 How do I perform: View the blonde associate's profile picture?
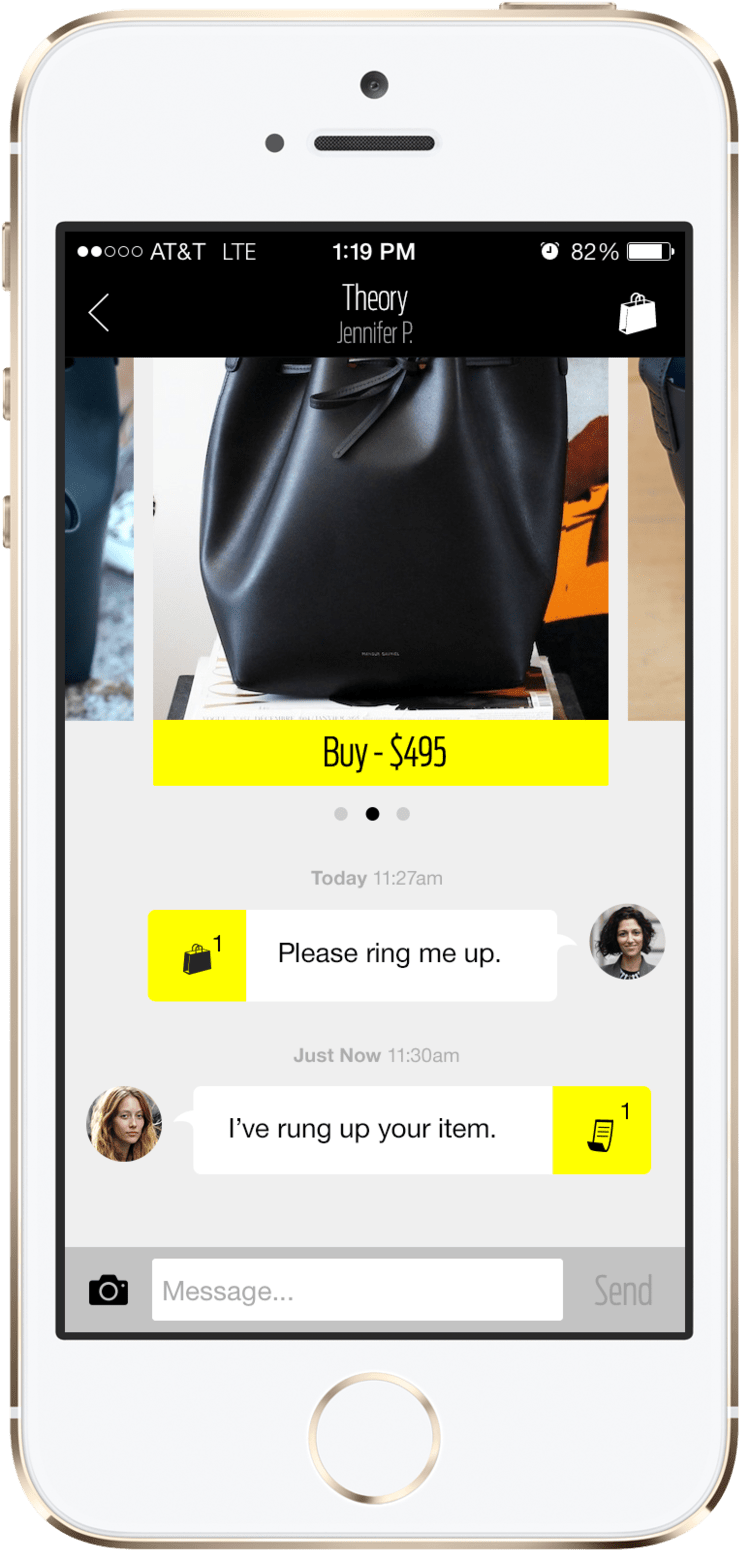(x=124, y=1124)
